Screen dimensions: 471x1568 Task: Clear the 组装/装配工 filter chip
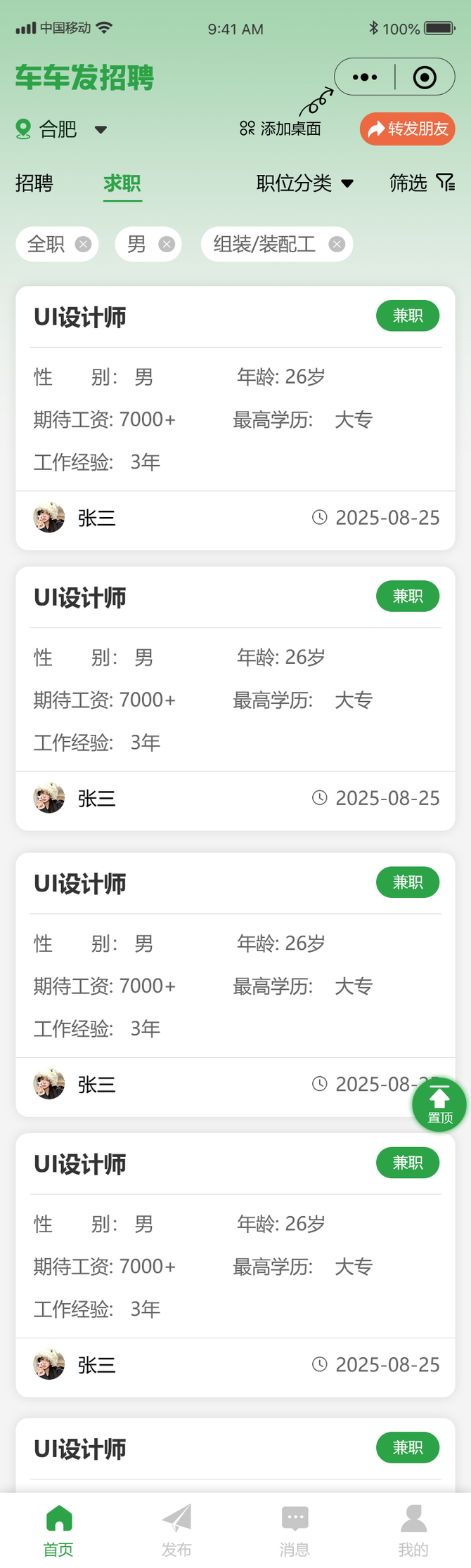click(337, 244)
